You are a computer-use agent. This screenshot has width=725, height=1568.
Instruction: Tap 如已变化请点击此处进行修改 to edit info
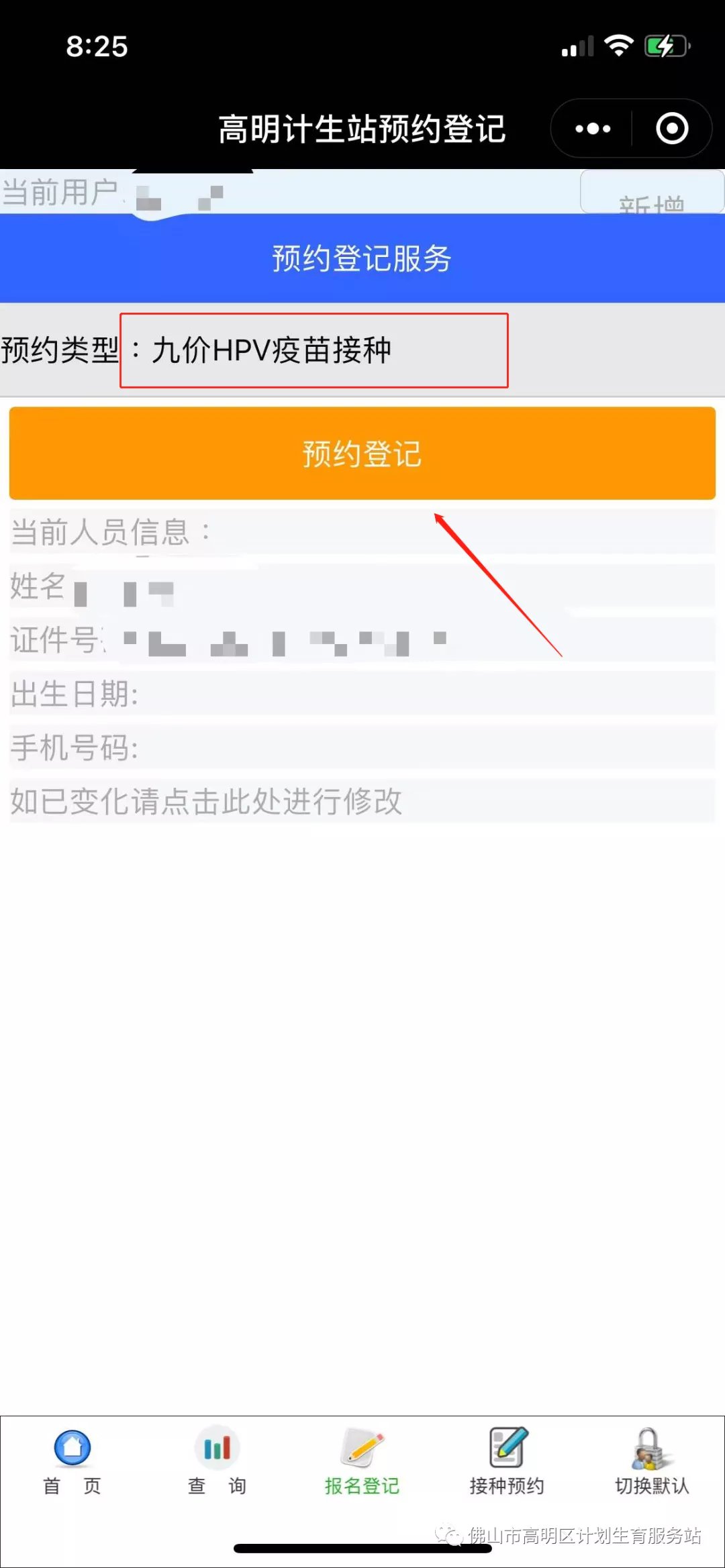207,801
